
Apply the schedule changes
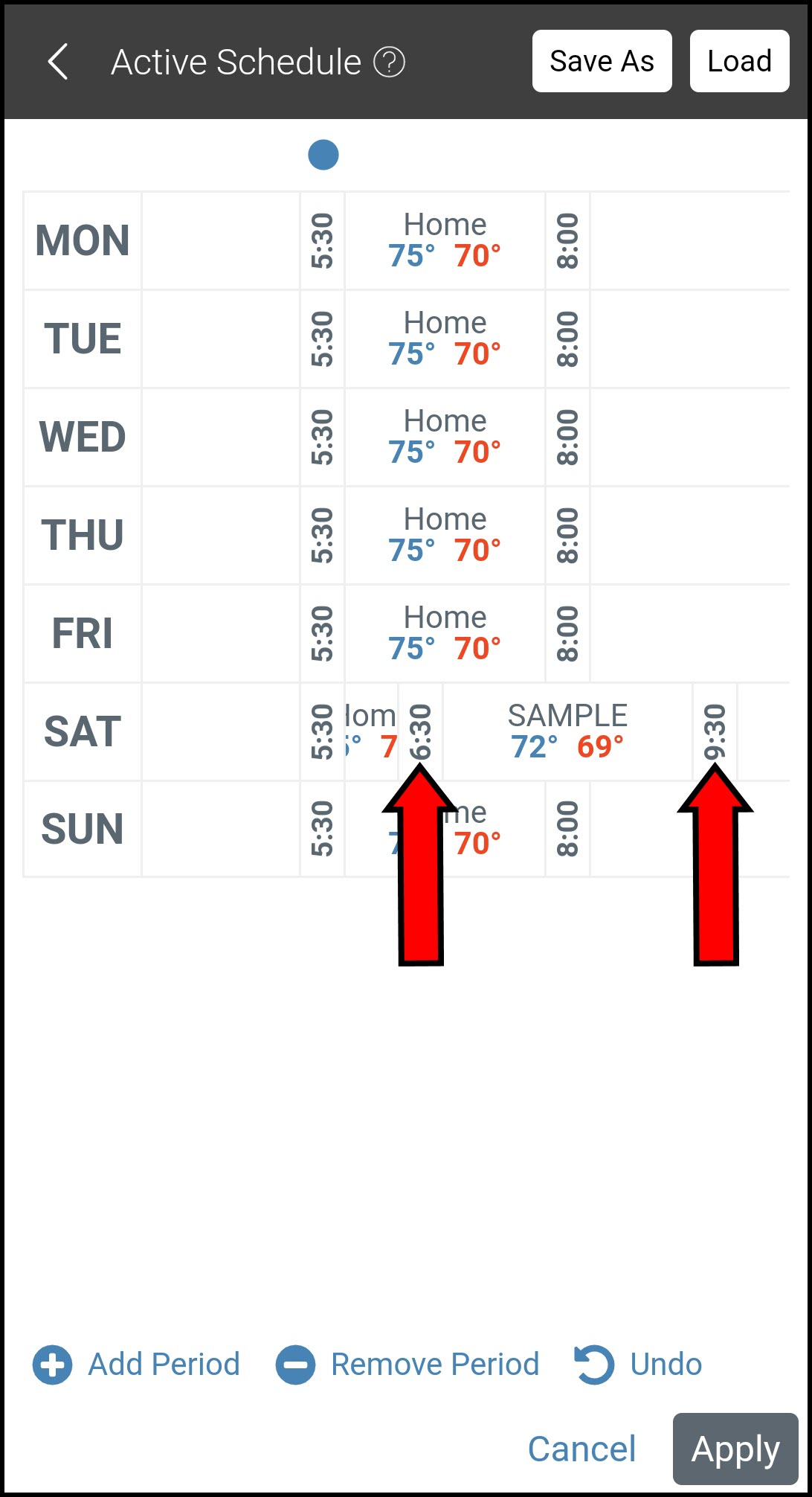click(x=735, y=1449)
